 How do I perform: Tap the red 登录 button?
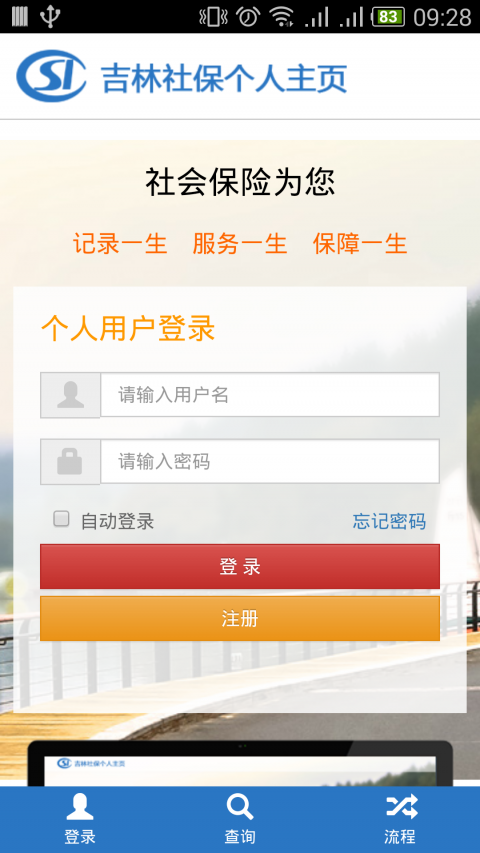point(240,566)
